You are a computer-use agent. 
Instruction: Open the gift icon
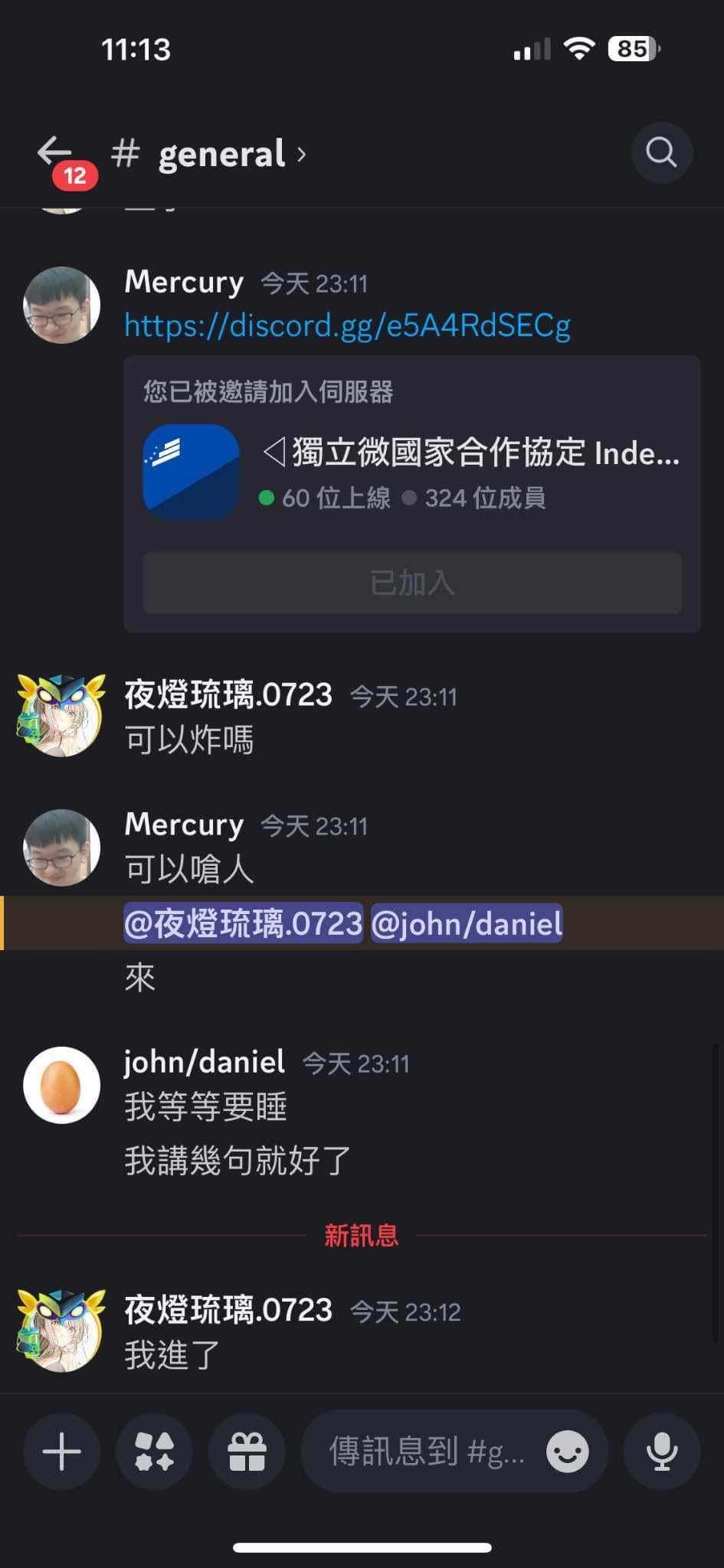pyautogui.click(x=247, y=1451)
